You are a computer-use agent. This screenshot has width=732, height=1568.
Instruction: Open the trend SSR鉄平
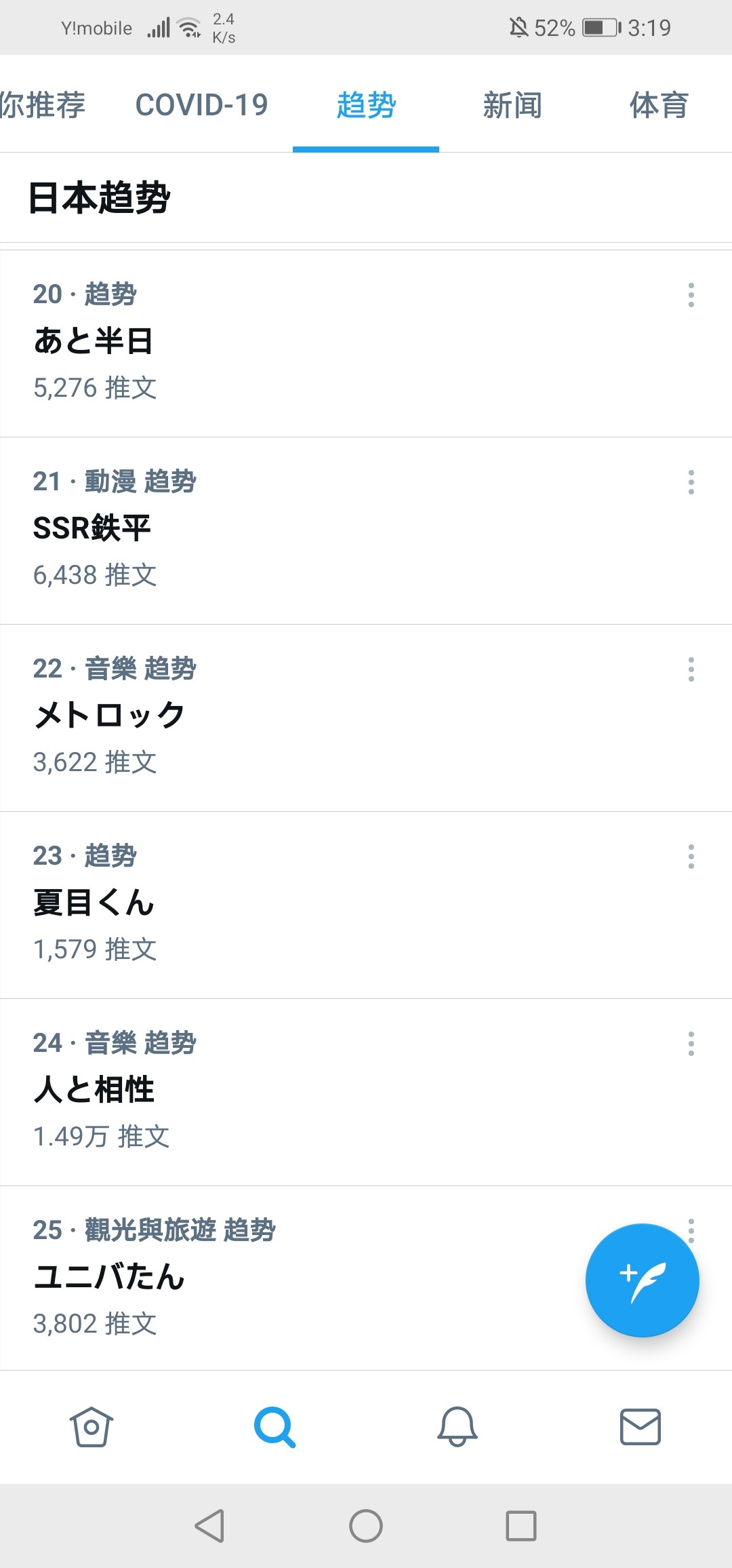click(366, 531)
